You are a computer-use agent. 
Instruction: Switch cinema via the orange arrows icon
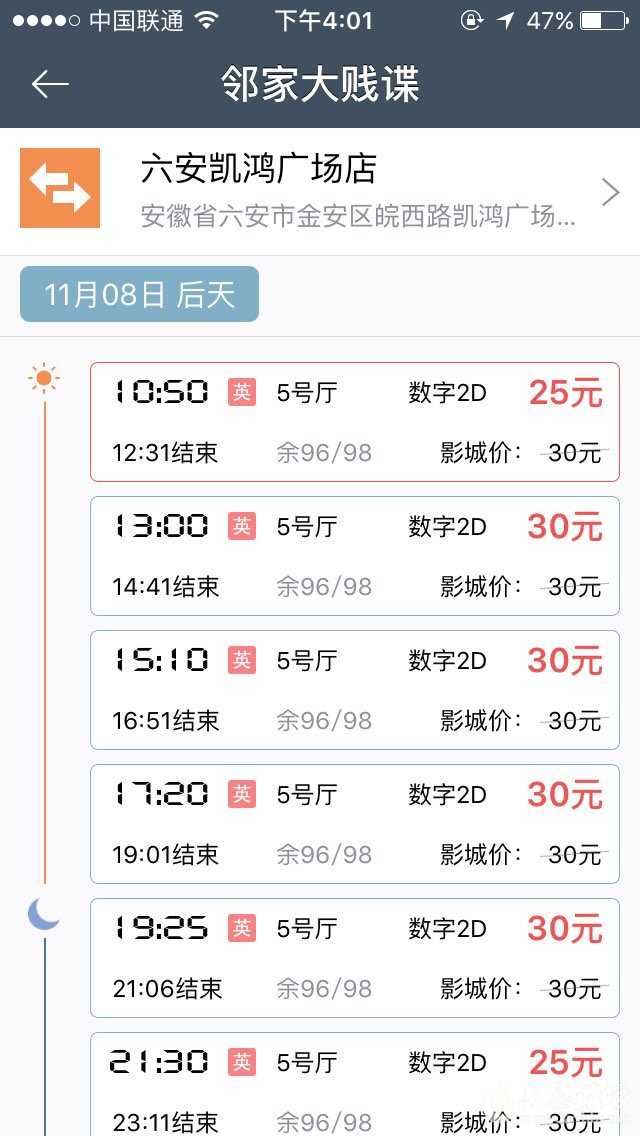point(60,188)
